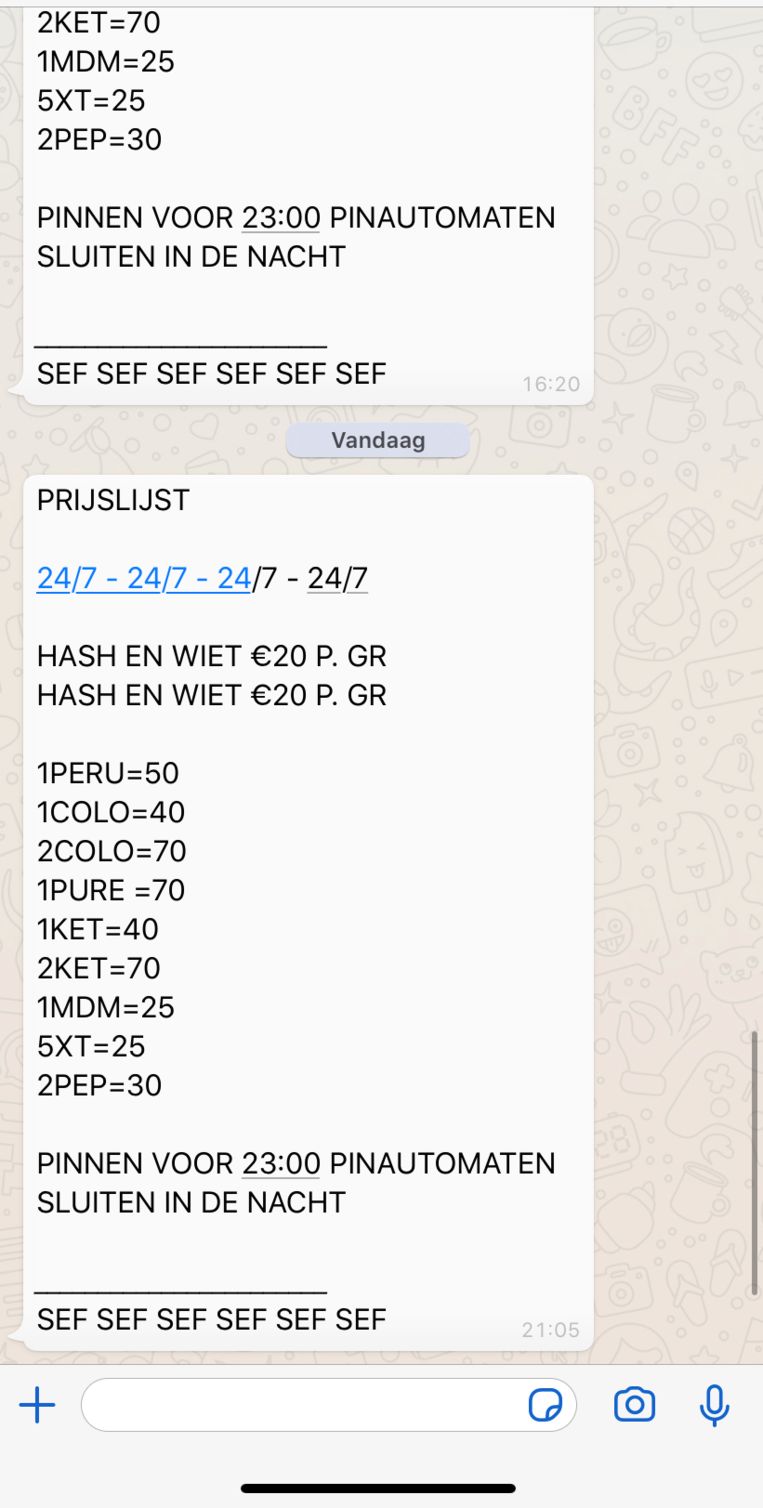Open the attachment plus menu
The width and height of the screenshot is (763, 1508).
(37, 1405)
